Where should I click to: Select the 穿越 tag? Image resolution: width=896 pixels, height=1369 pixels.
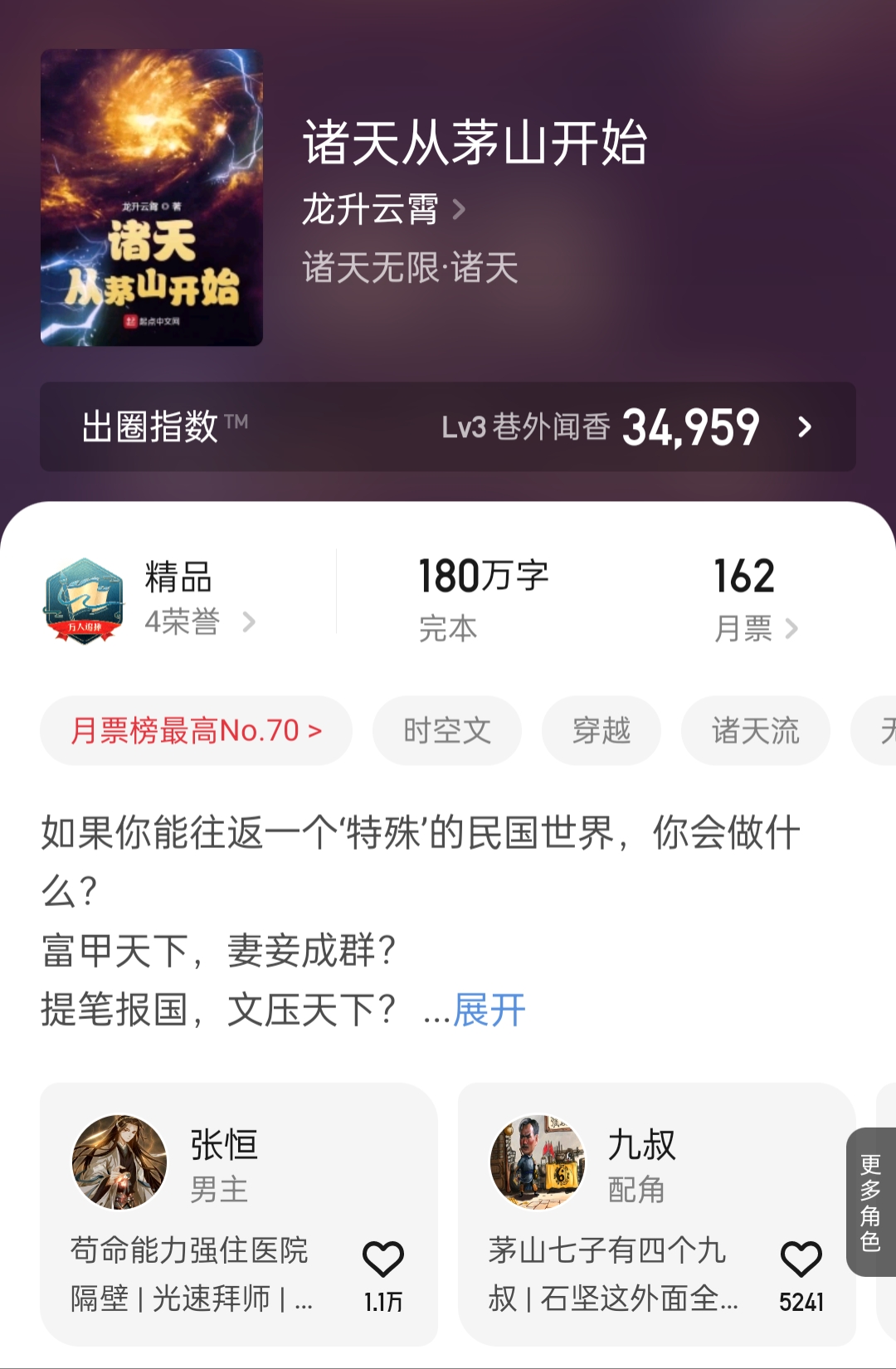[601, 730]
